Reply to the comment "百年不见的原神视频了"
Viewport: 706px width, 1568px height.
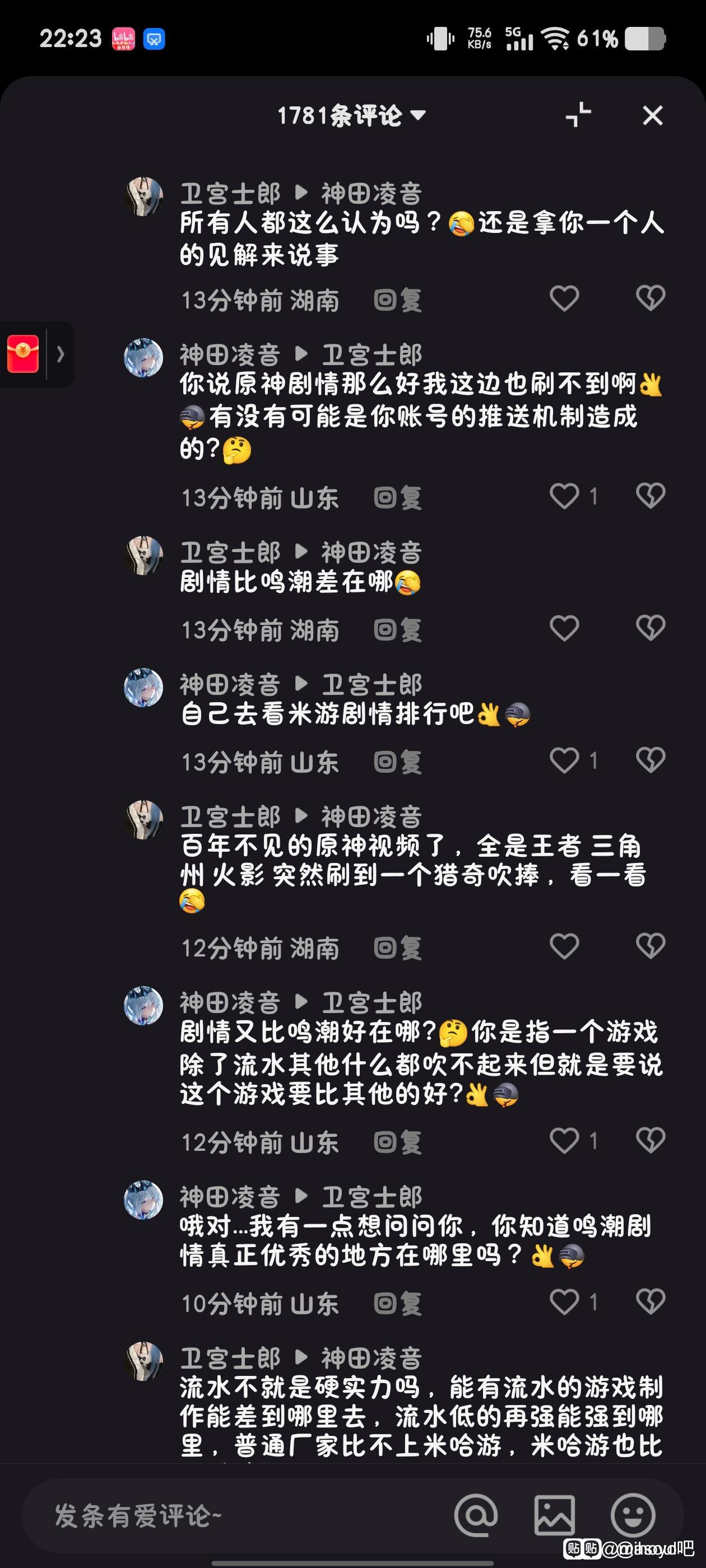click(x=398, y=948)
